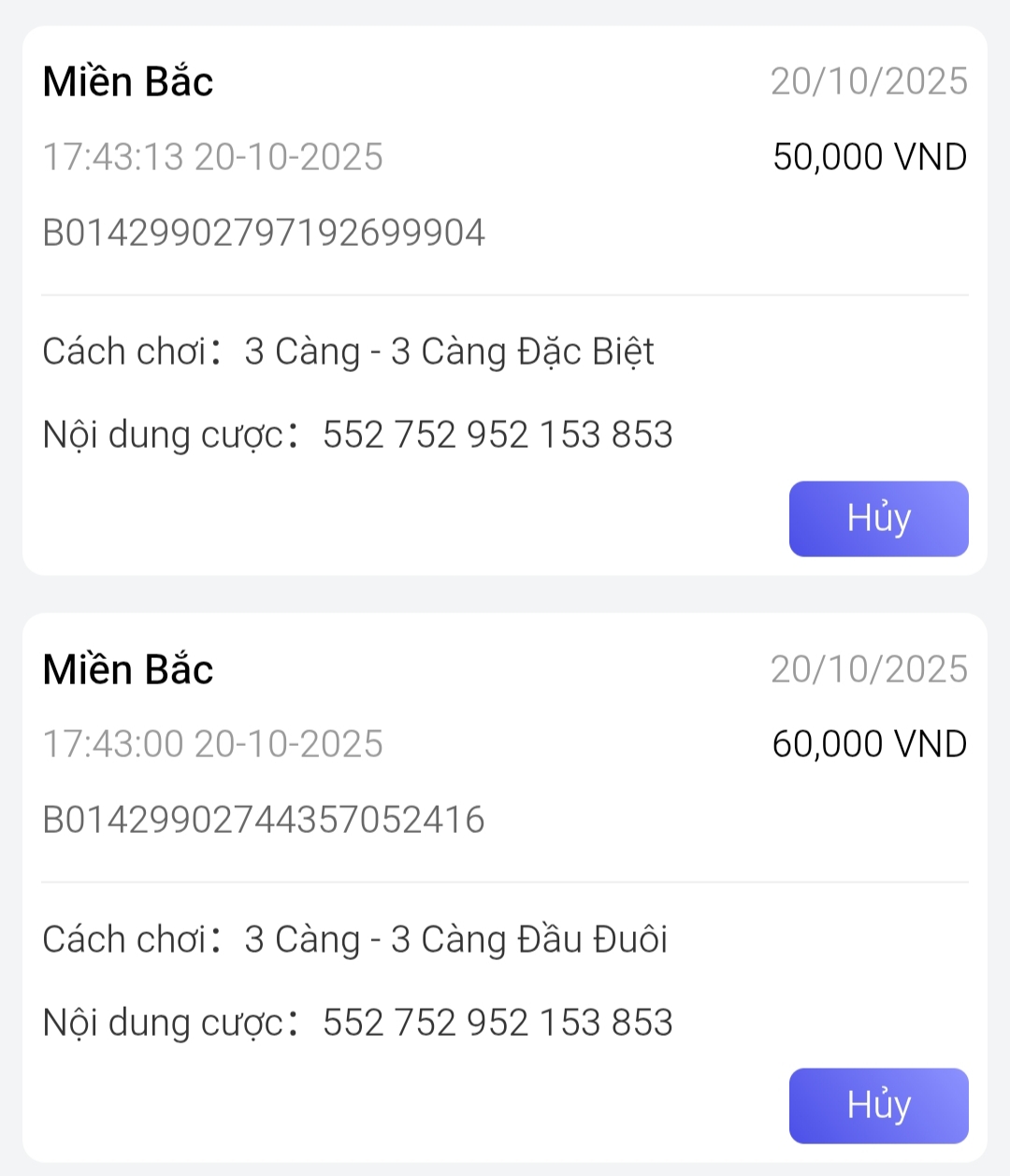
Task: Cancel the 60,000 VND 3 Càng Đầu Đuôi bet
Action: point(878,1106)
